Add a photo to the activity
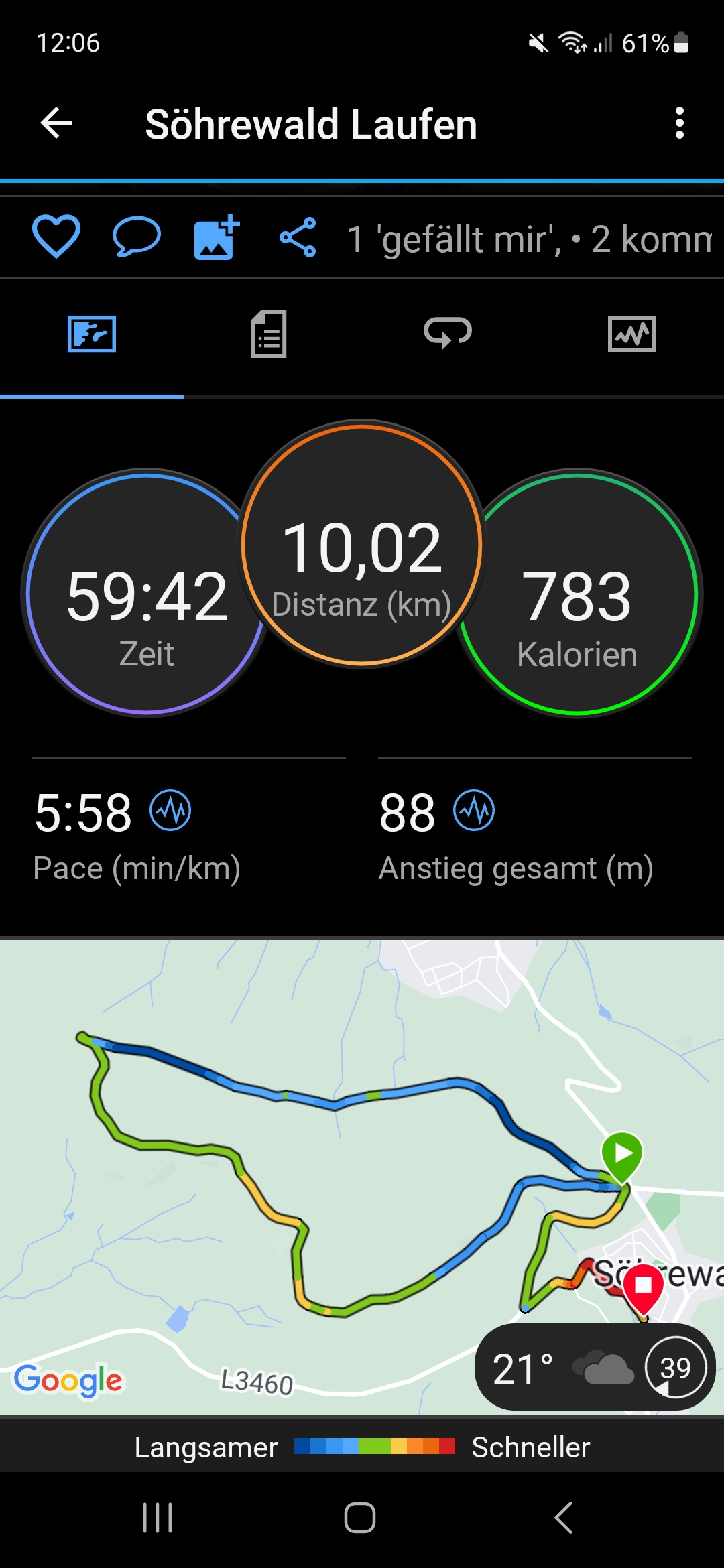This screenshot has height=1568, width=724. (216, 237)
